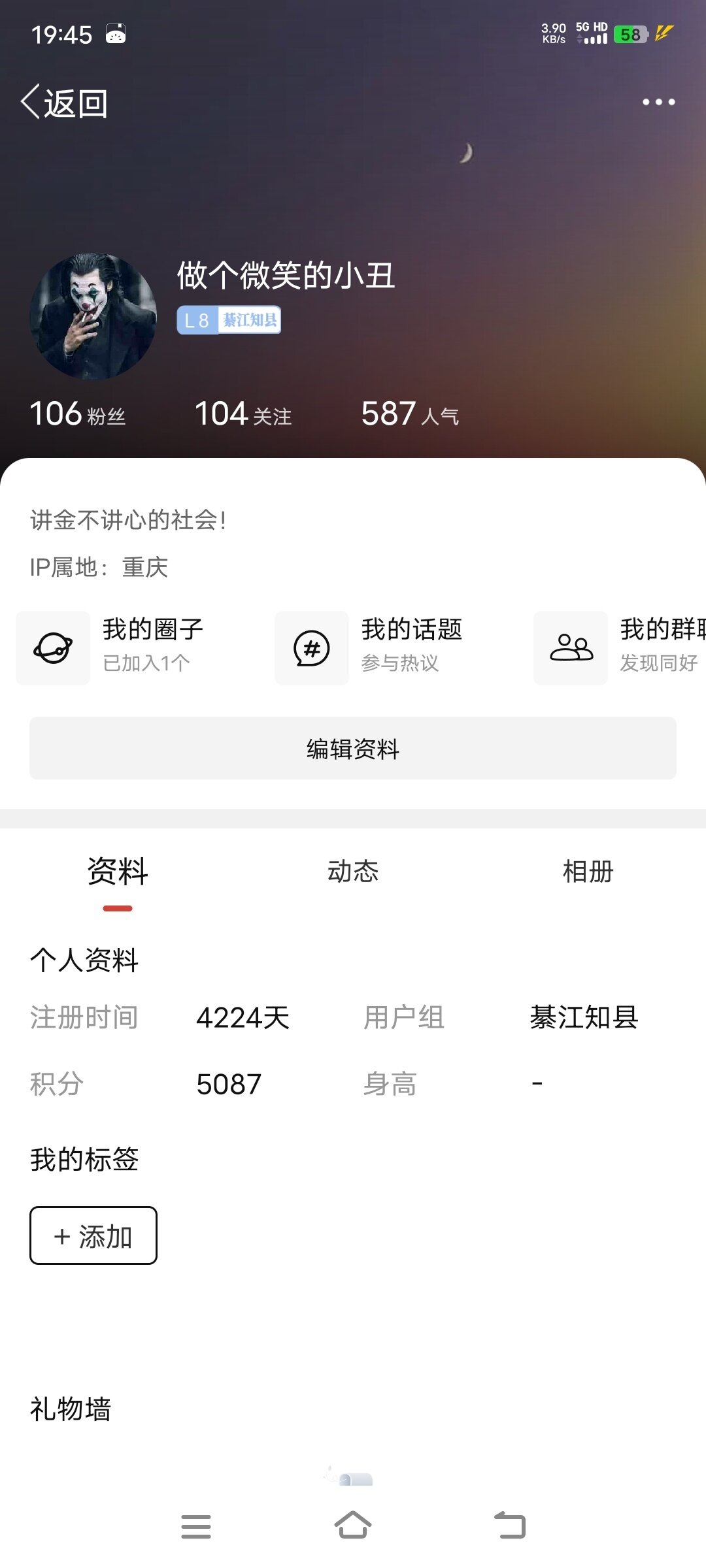View the Joker profile avatar
This screenshot has width=706, height=1568.
(x=93, y=317)
